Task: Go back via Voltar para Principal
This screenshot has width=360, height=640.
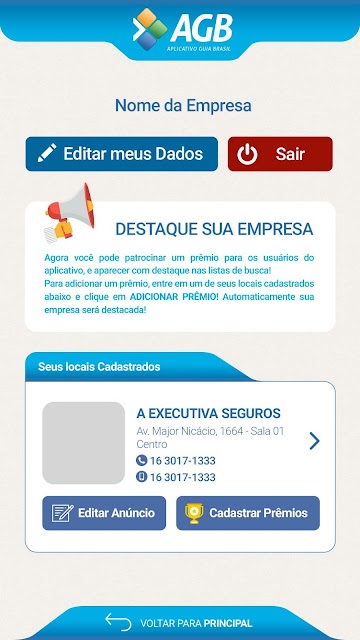Action: (x=179, y=623)
